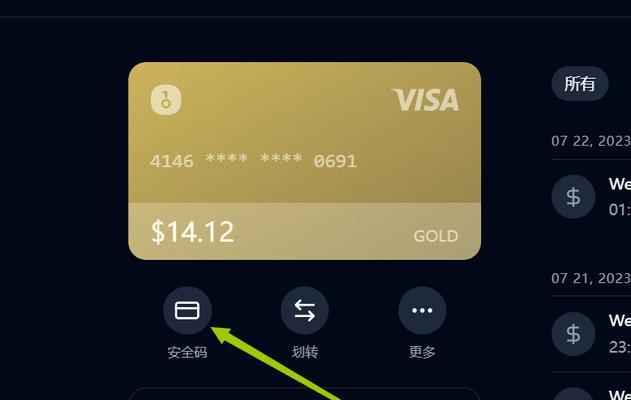The height and width of the screenshot is (400, 631).
Task: Open the 更多 more options menu
Action: (x=422, y=311)
